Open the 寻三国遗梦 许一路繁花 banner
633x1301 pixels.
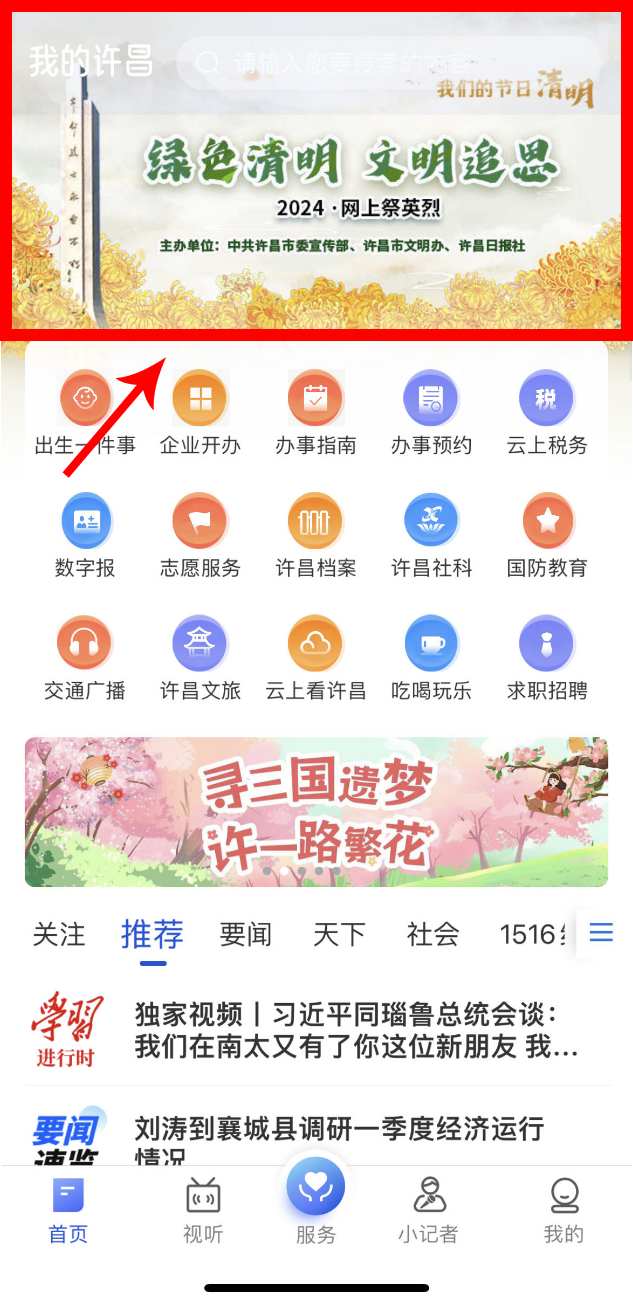tap(316, 812)
